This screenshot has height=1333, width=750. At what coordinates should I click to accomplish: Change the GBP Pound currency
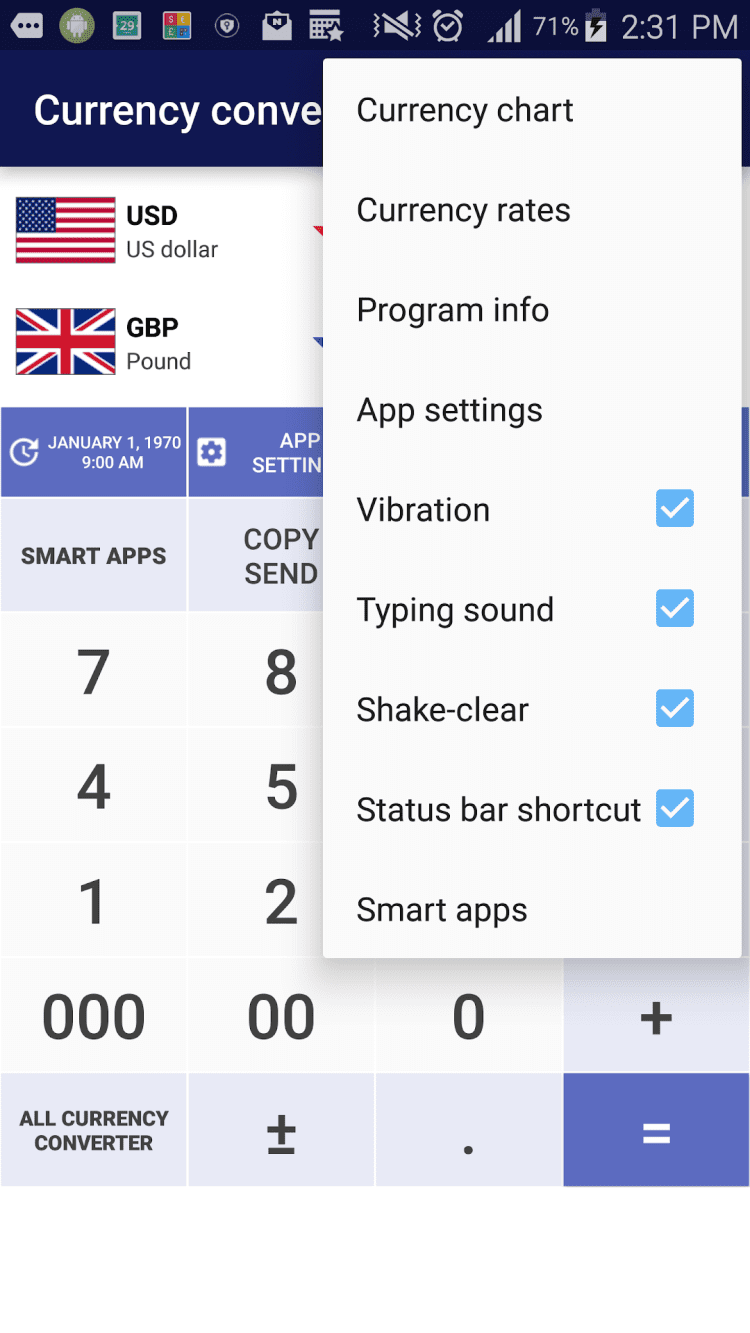coord(160,343)
